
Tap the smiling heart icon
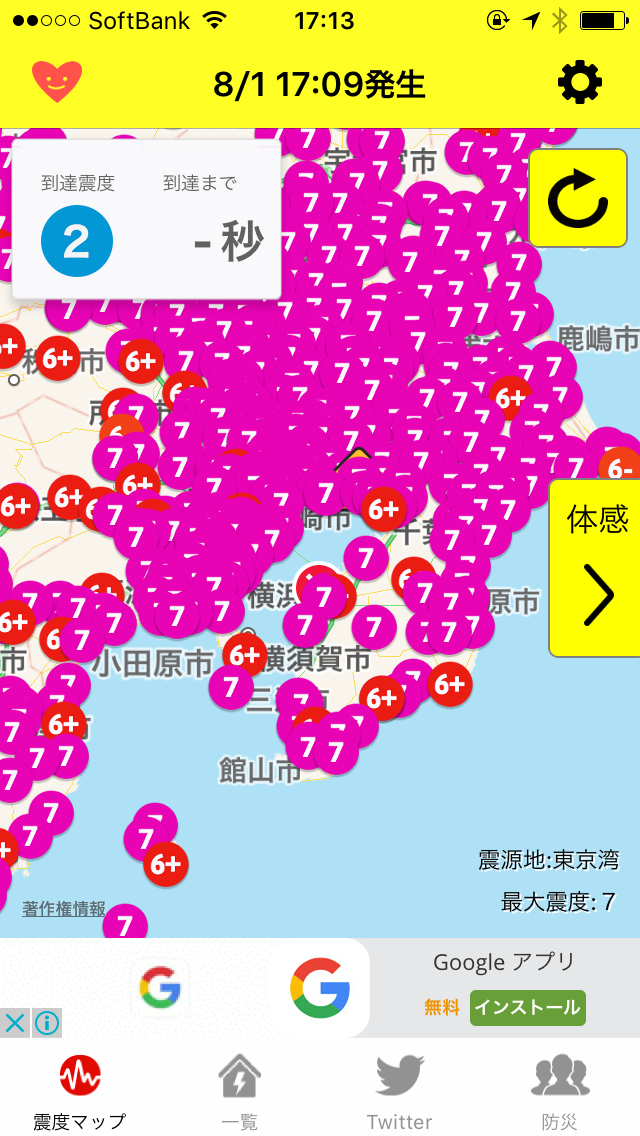pos(57,82)
